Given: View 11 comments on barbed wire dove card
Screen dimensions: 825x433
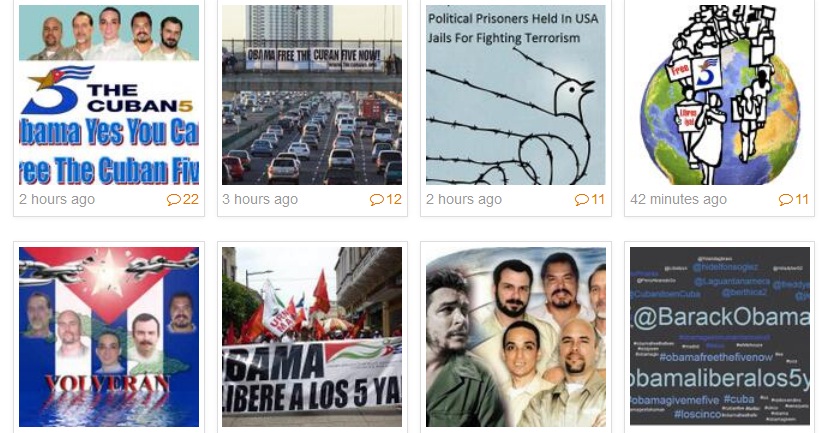Looking at the screenshot, I should tap(590, 199).
